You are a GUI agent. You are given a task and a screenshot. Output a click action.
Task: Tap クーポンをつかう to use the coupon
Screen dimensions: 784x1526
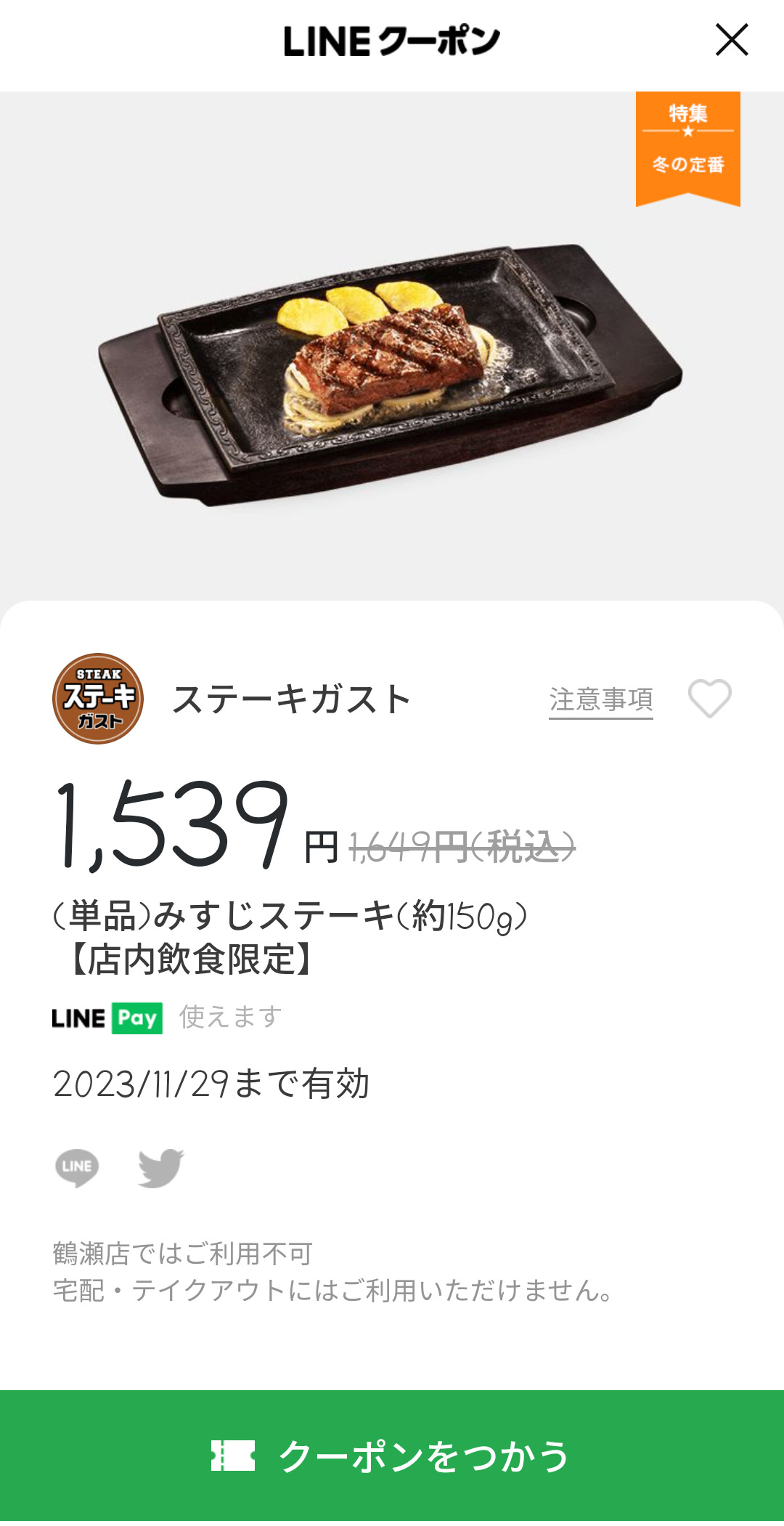tap(392, 1456)
